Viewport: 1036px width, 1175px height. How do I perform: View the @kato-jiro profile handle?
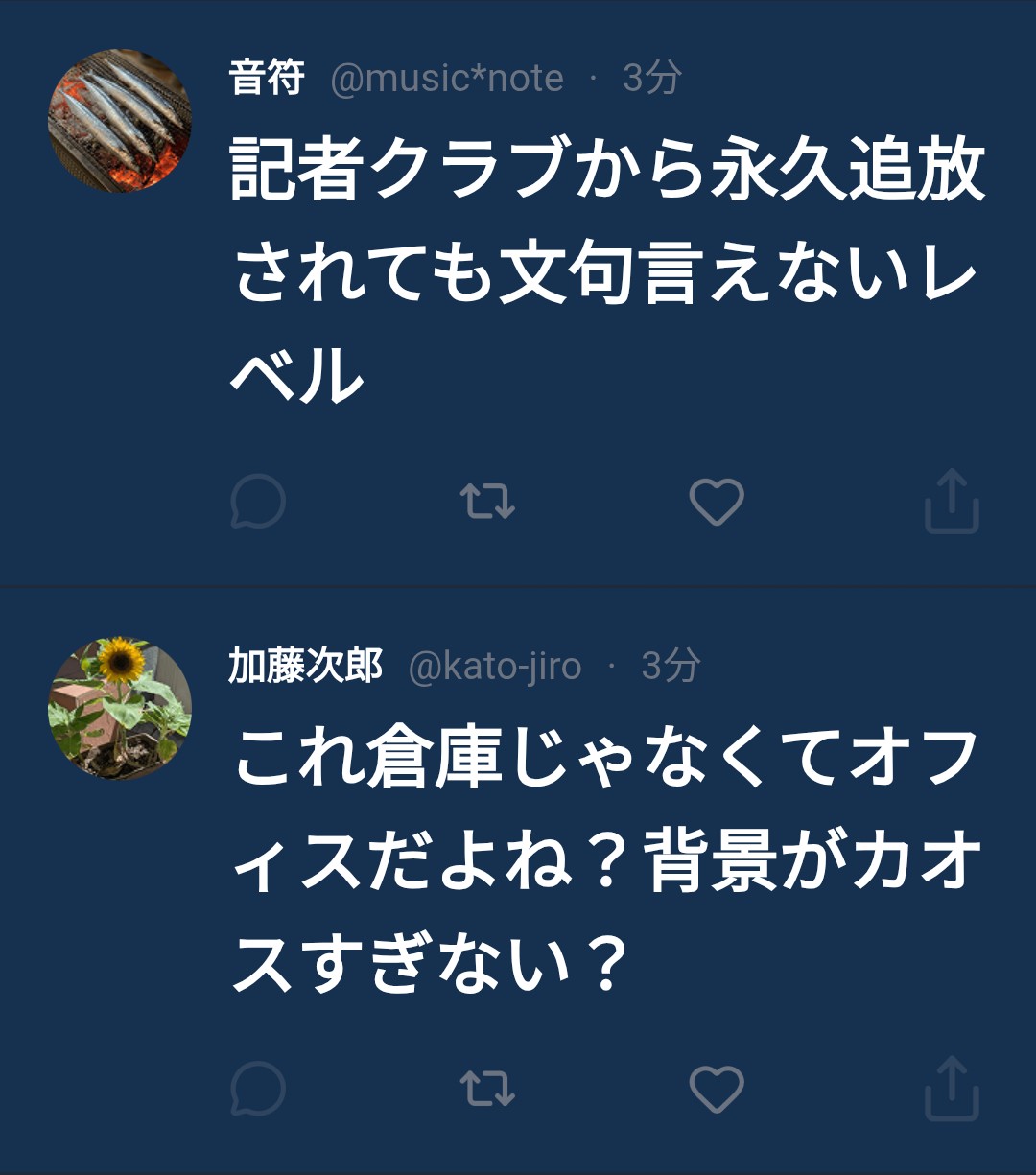[x=494, y=667]
